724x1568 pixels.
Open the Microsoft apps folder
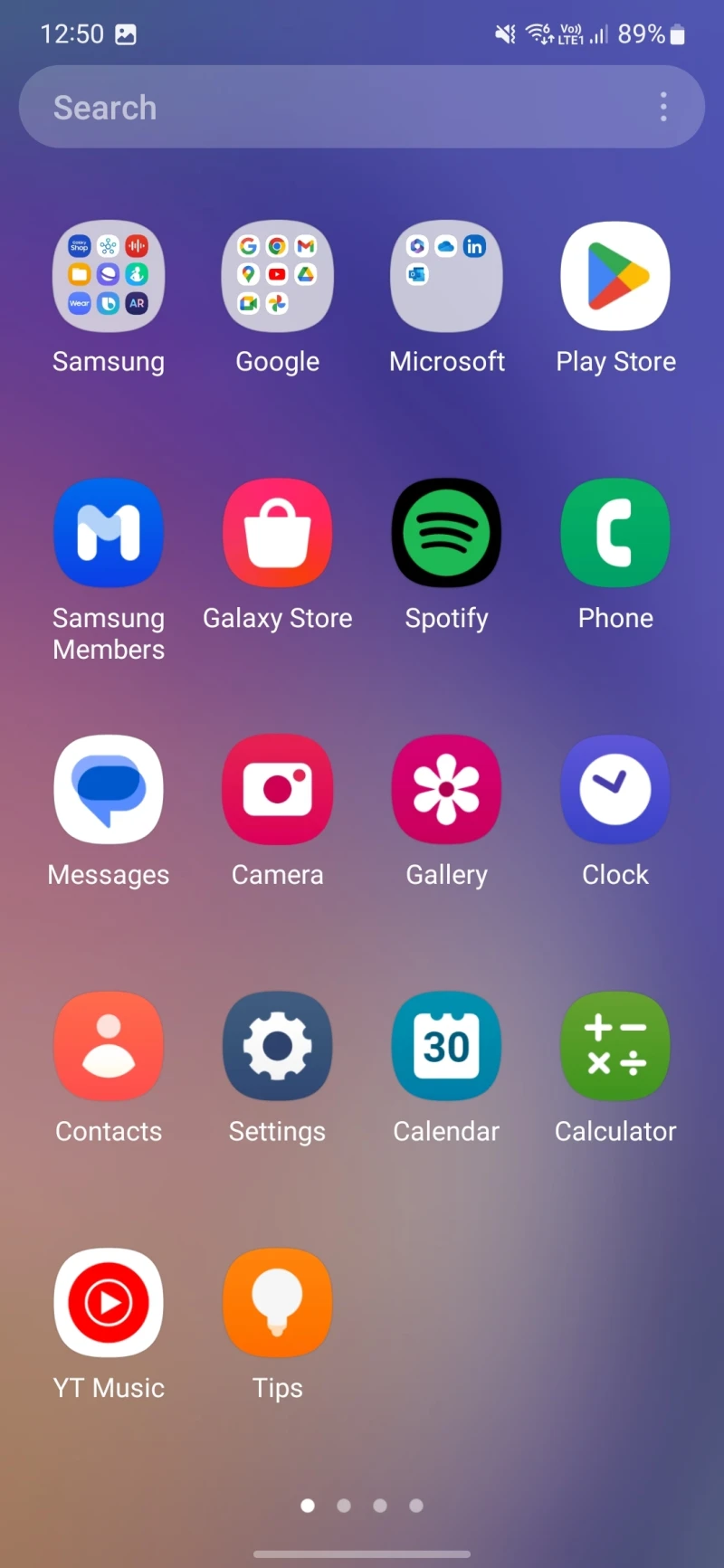click(446, 276)
